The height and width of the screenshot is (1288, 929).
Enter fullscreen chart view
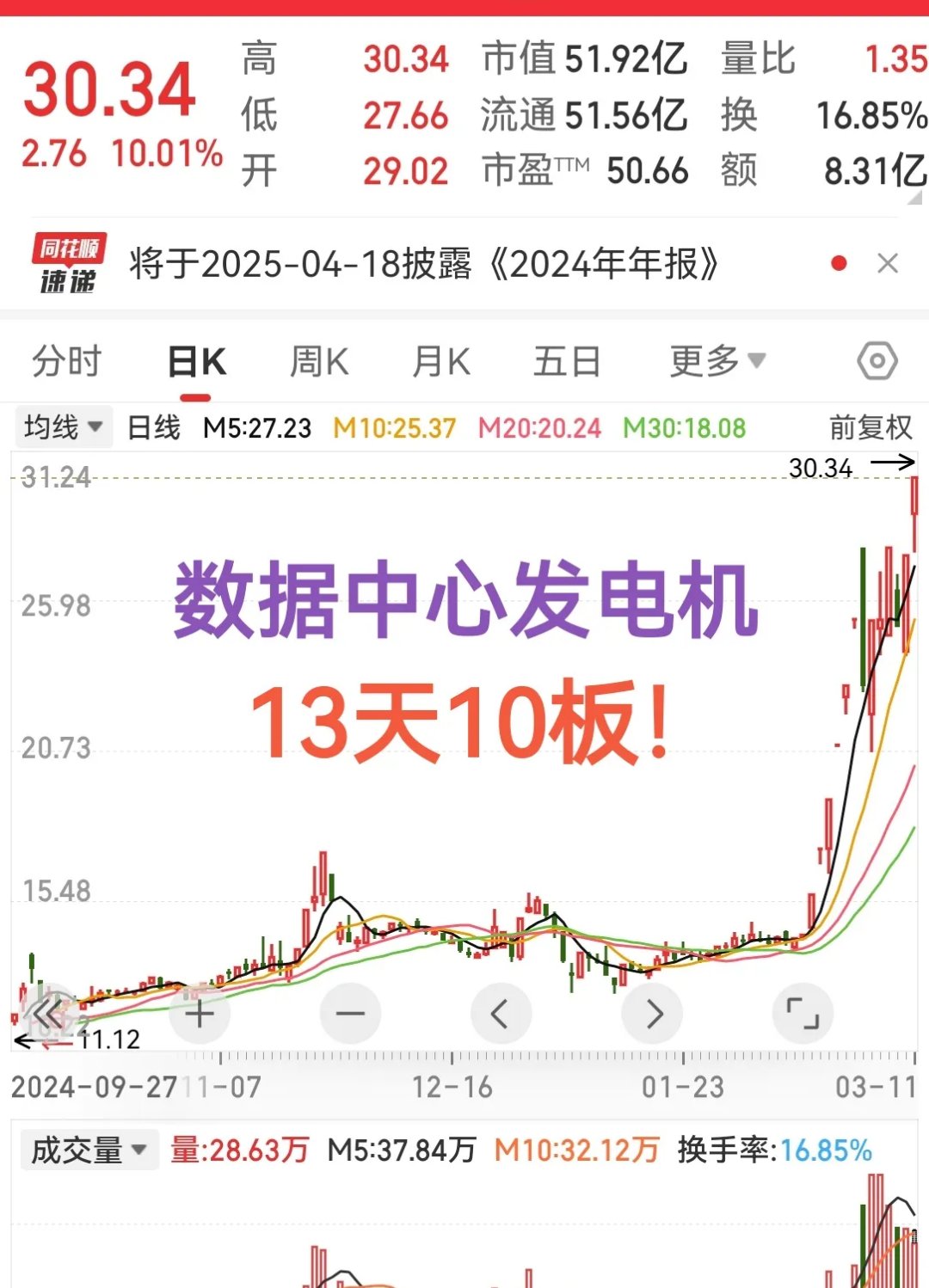coord(803,1013)
